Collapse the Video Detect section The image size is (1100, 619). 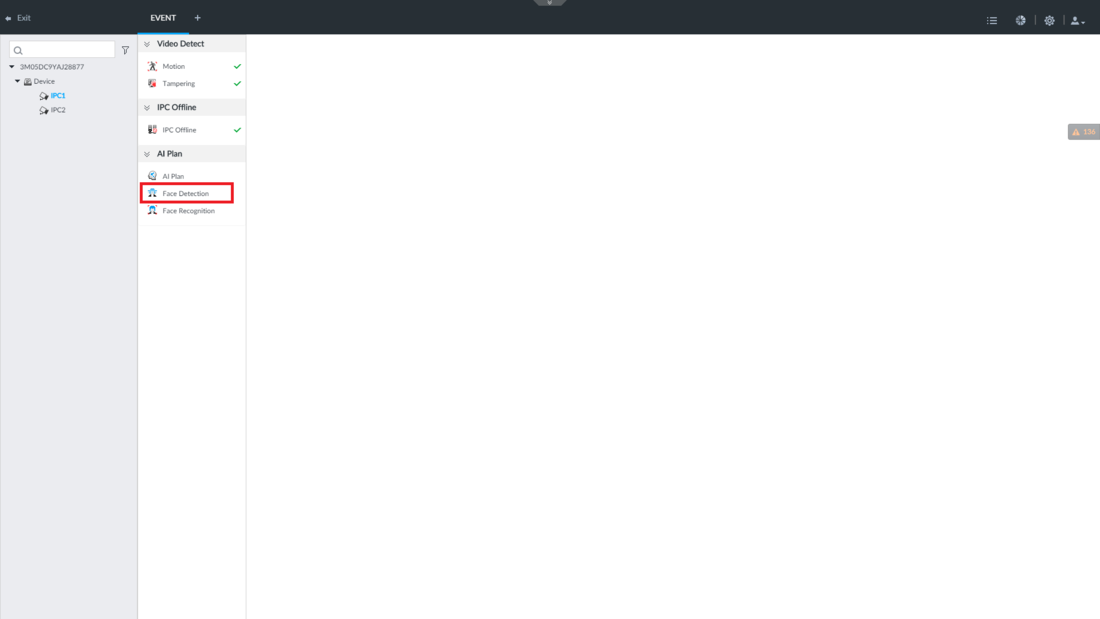pyautogui.click(x=147, y=44)
